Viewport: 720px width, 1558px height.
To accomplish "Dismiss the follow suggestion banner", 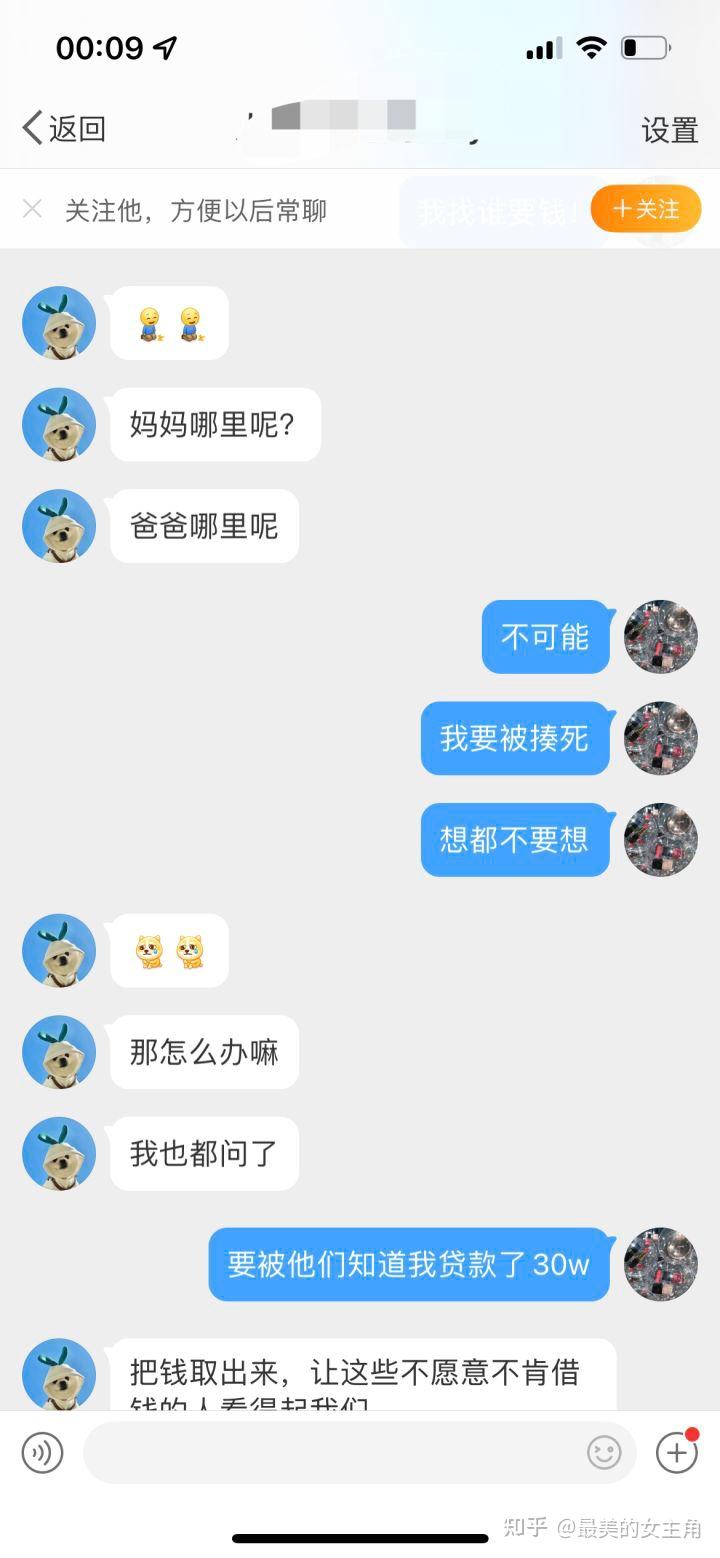I will (32, 209).
